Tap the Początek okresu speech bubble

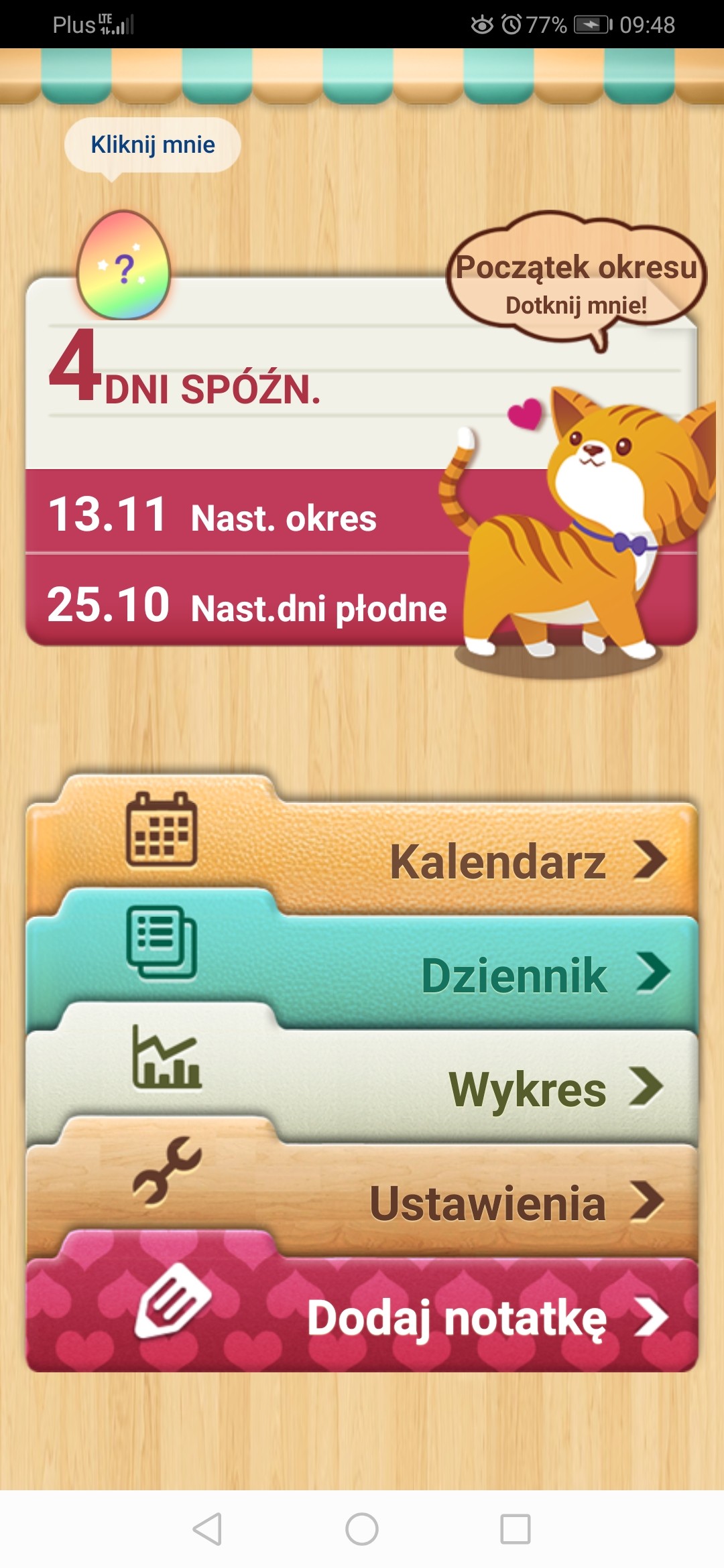(576, 281)
